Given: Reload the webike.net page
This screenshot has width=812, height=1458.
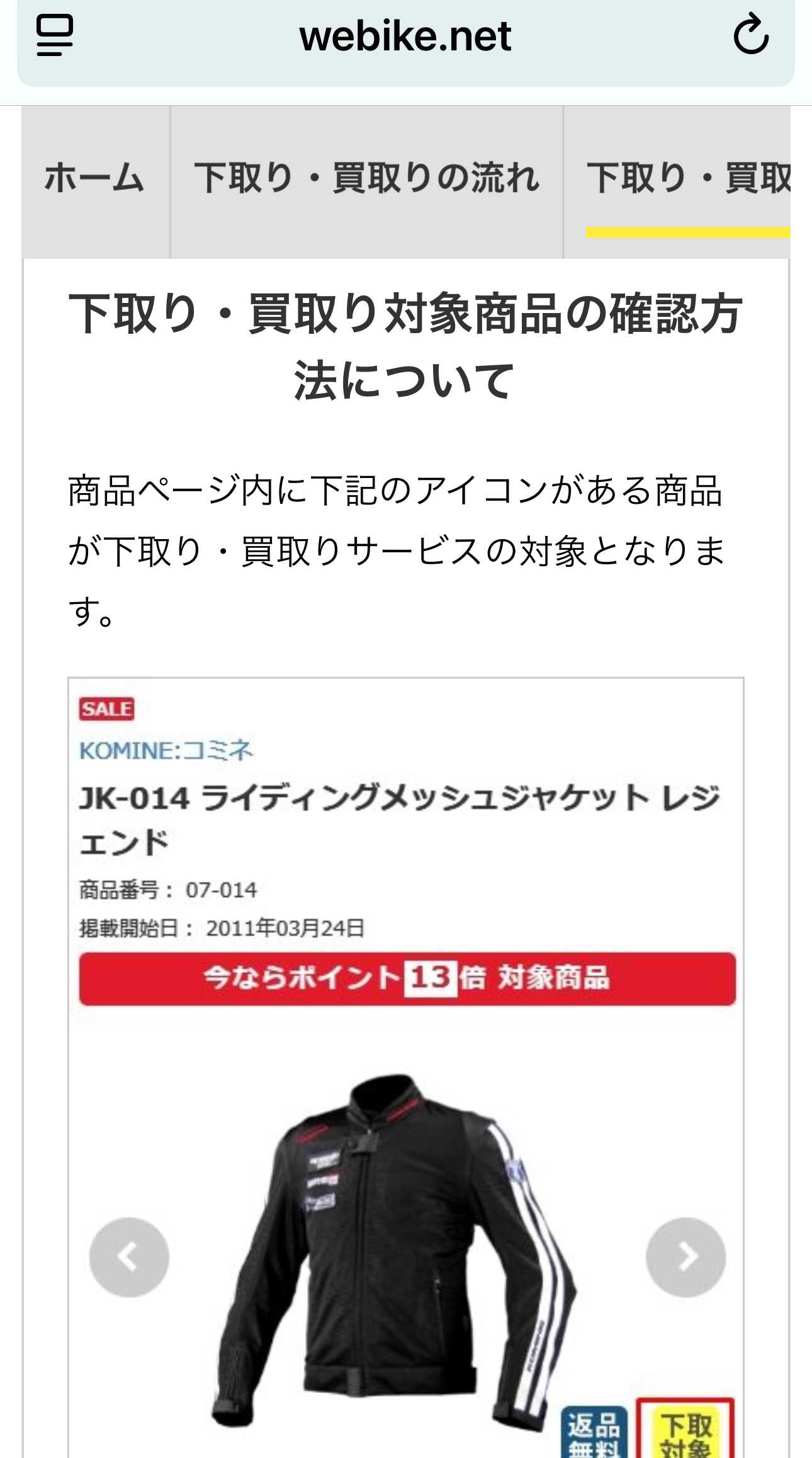Looking at the screenshot, I should 751,36.
